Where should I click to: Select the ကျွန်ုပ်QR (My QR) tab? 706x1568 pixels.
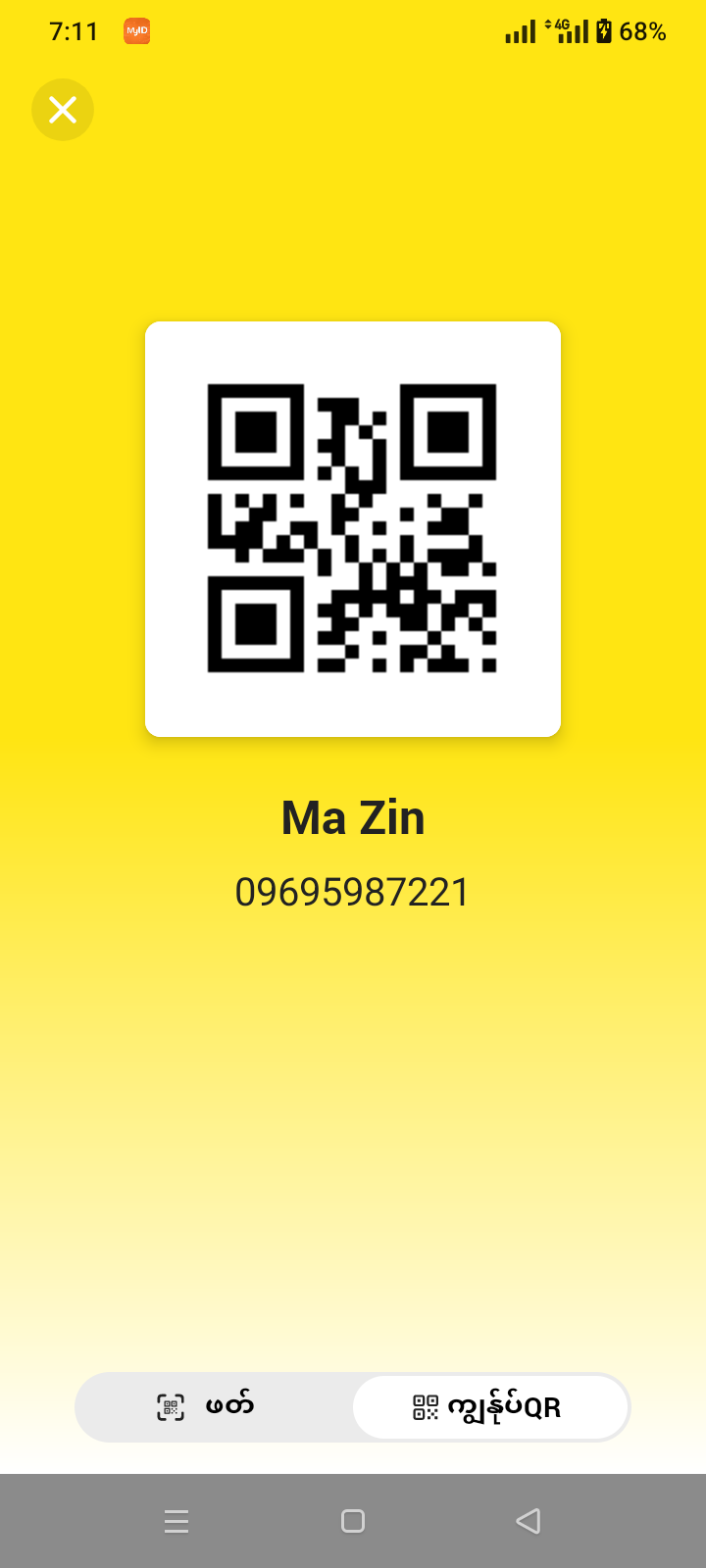tap(489, 1407)
